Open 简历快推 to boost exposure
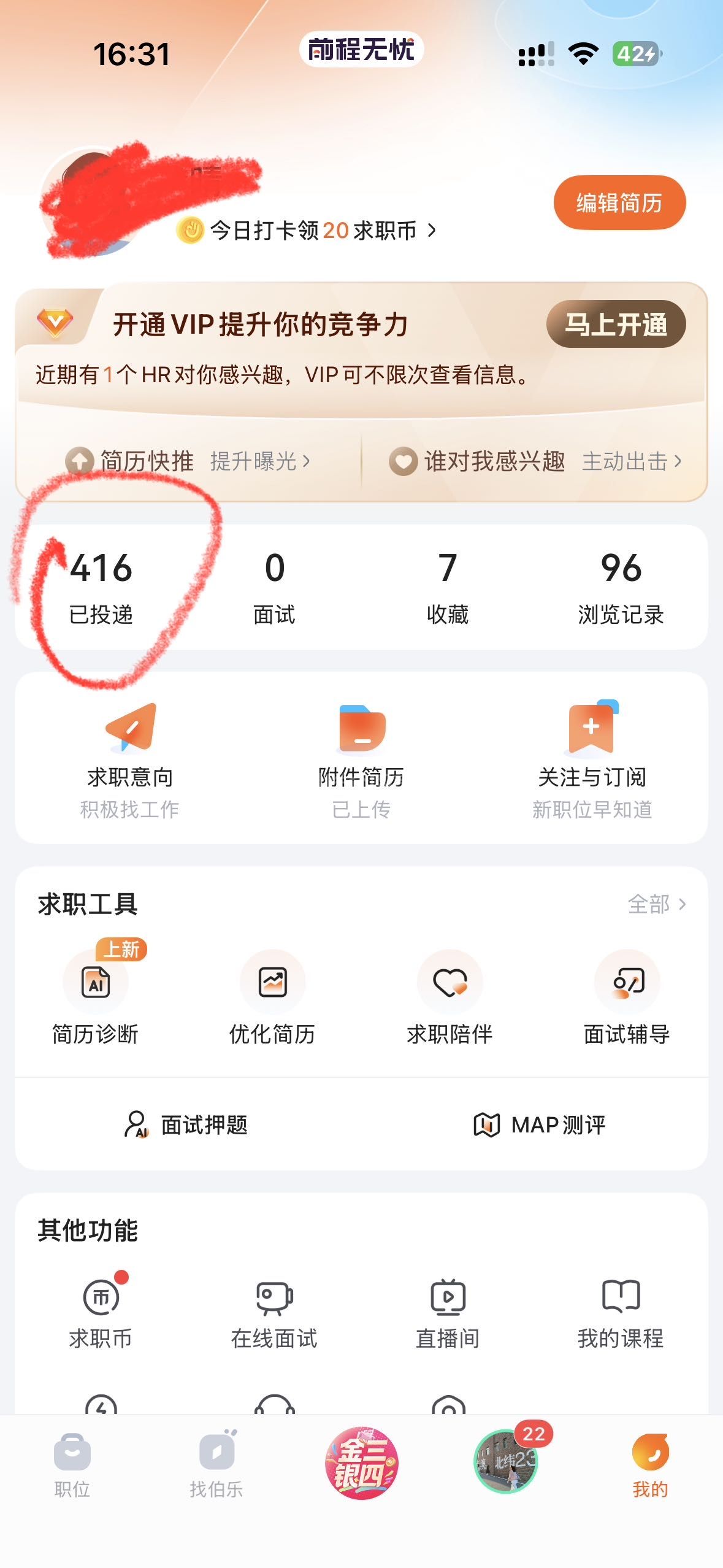Image resolution: width=723 pixels, height=1568 pixels. pos(189,461)
